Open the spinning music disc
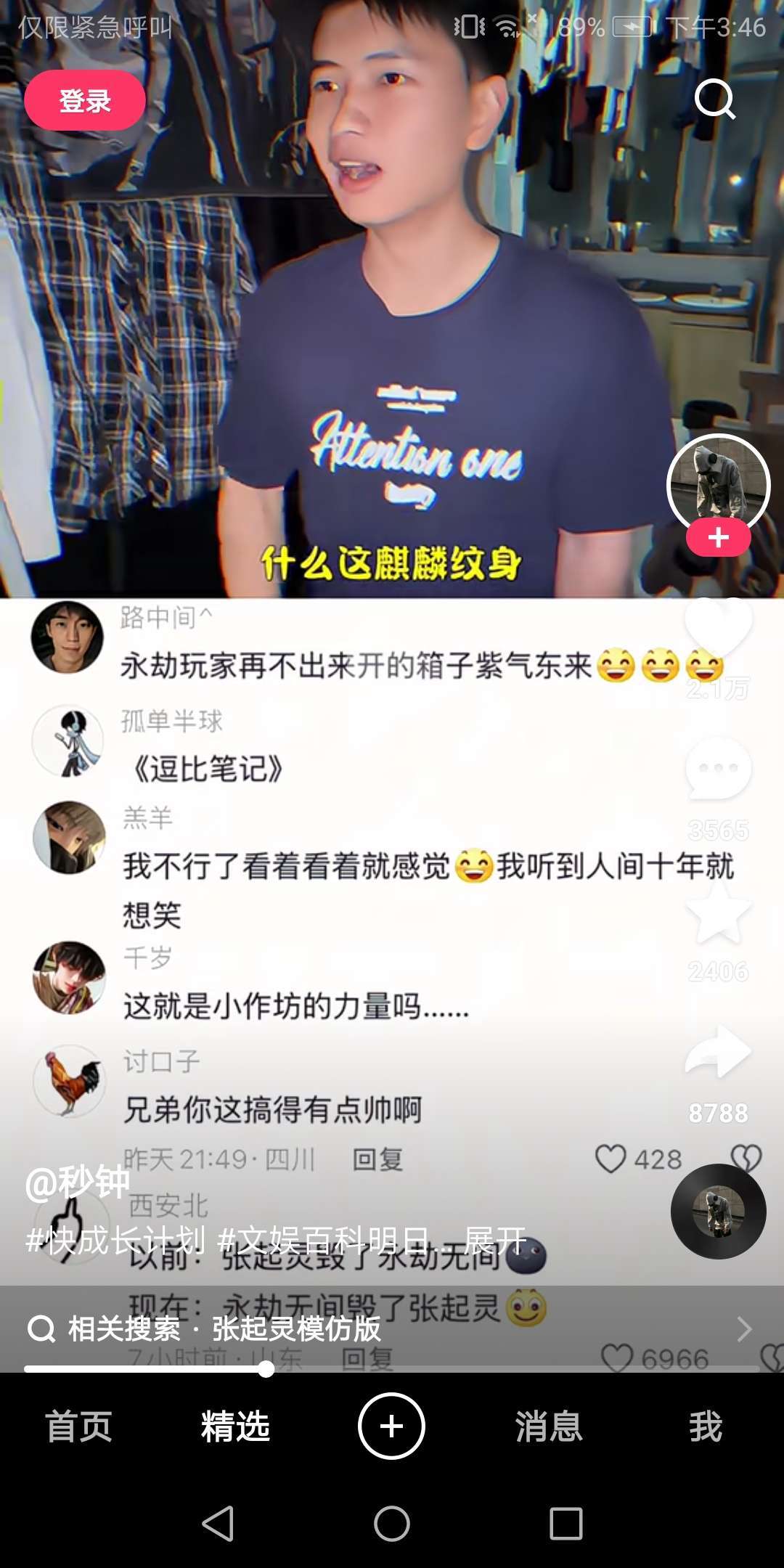 (718, 1212)
